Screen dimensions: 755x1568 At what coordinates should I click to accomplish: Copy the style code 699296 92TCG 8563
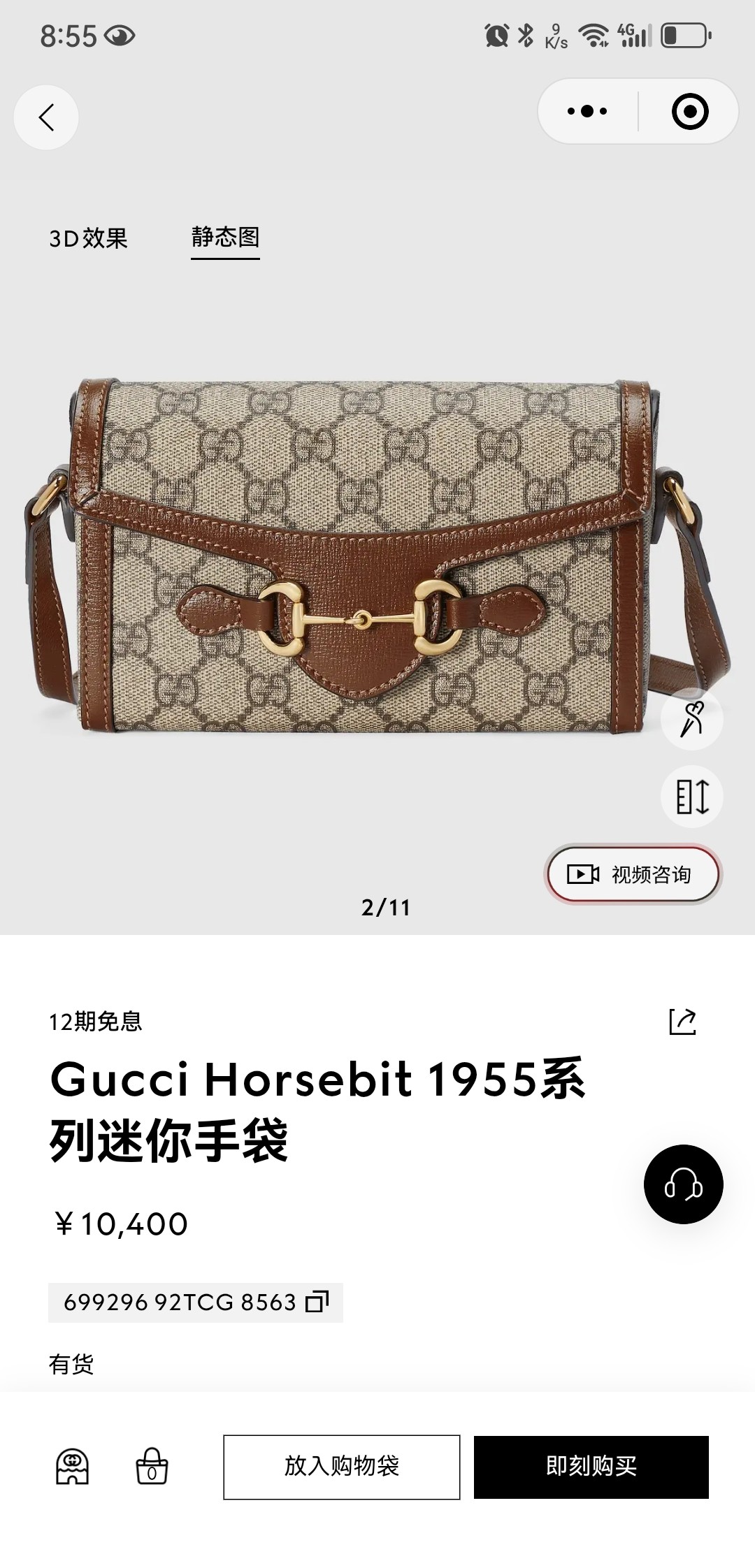click(x=317, y=1302)
